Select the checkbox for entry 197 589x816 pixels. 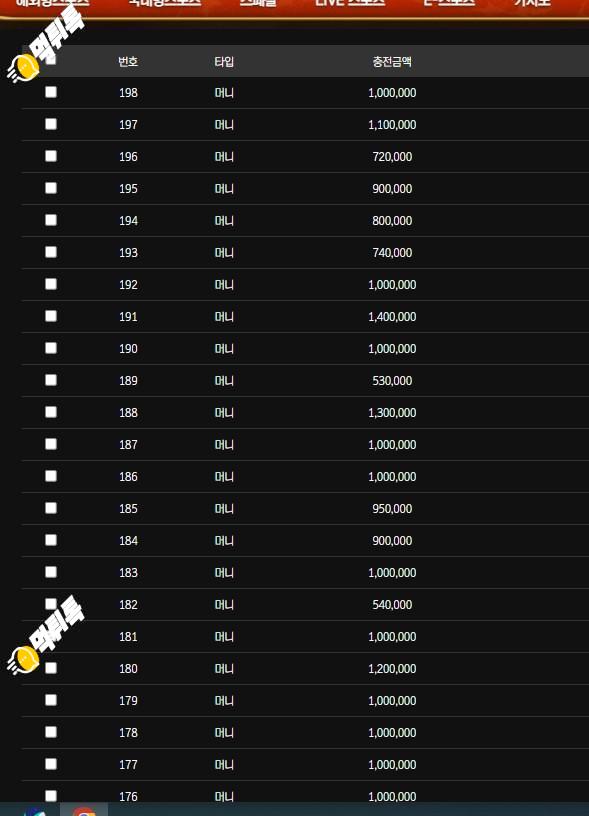51,124
